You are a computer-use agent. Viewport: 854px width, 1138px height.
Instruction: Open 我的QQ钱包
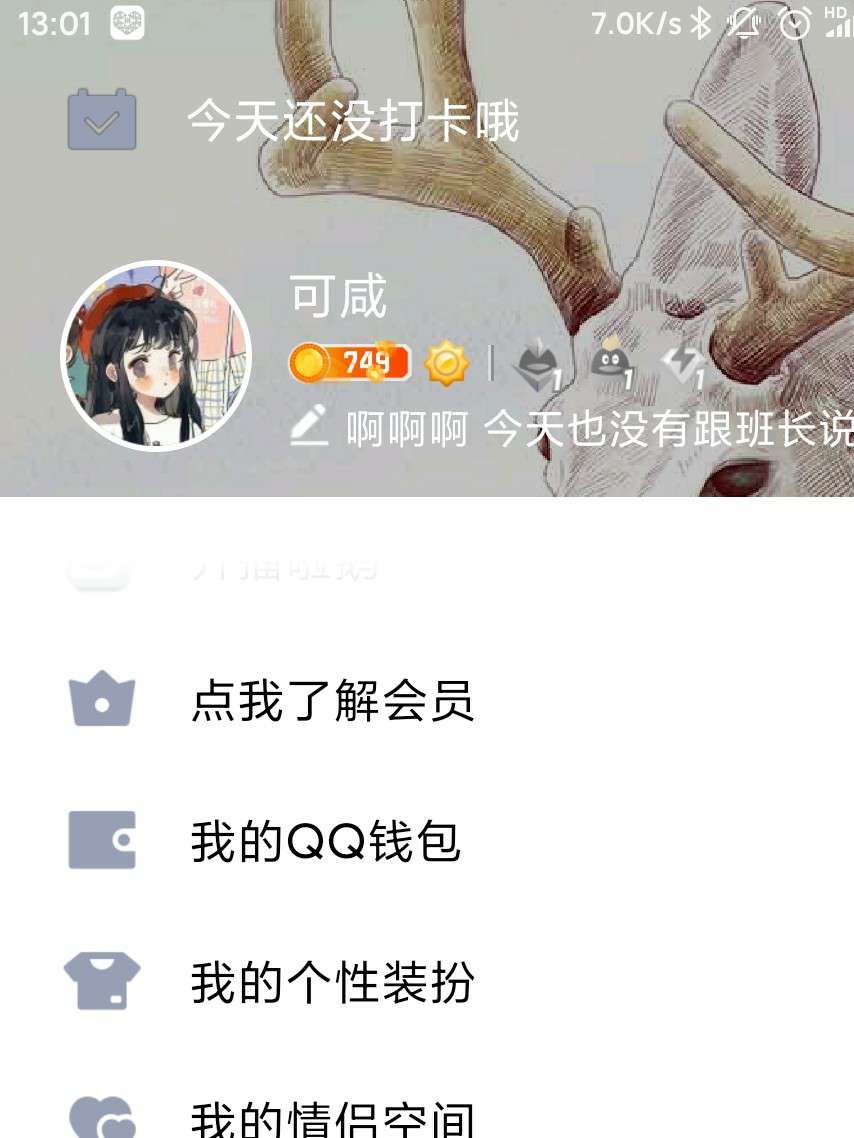click(x=325, y=841)
